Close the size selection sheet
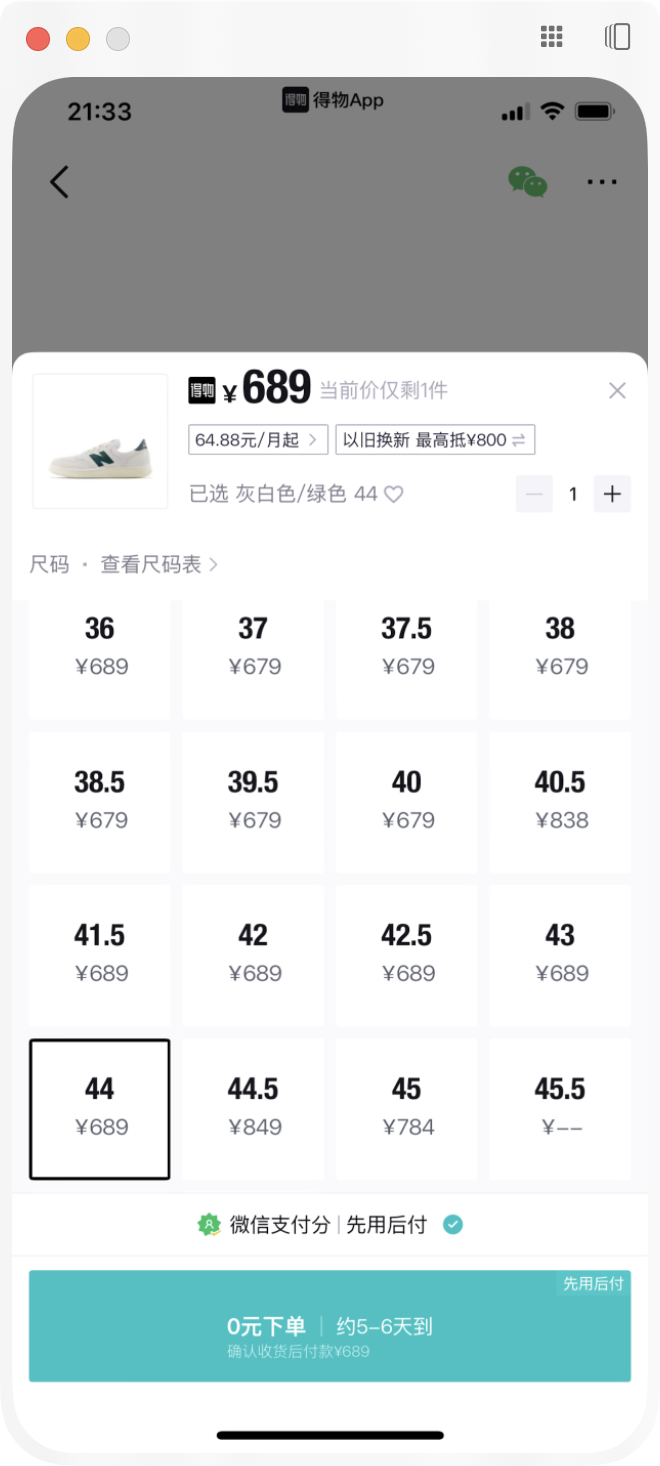 pos(617,391)
